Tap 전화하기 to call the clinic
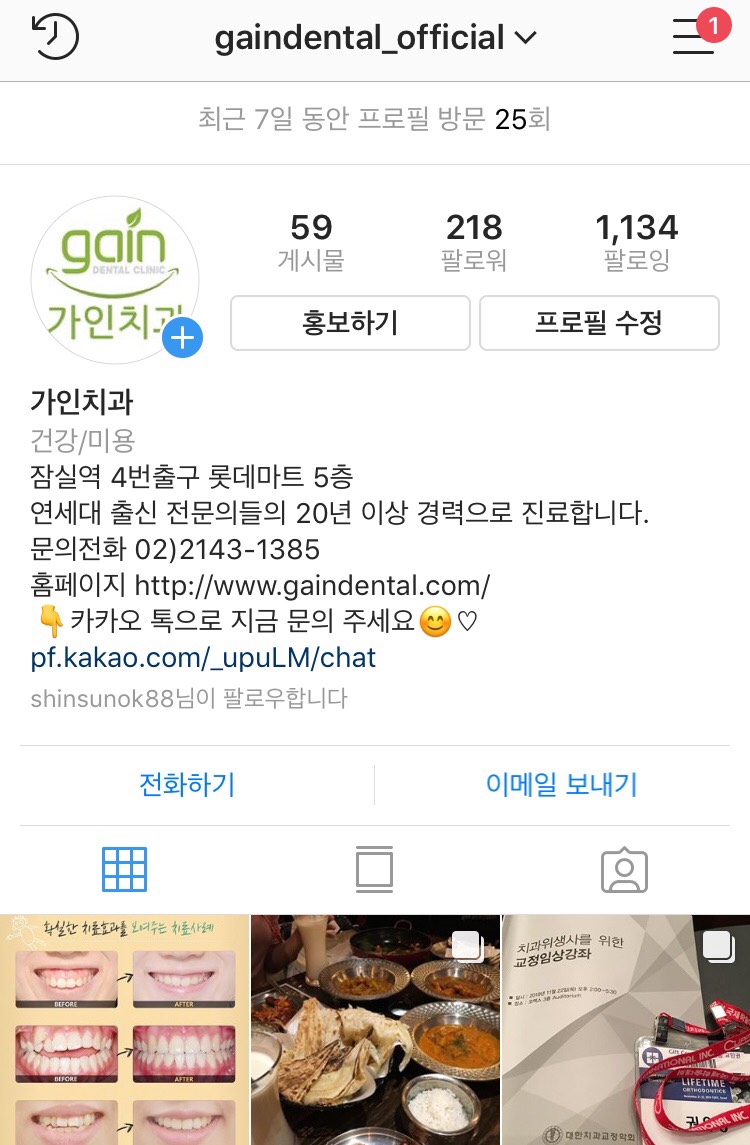The image size is (750, 1145). tap(187, 785)
